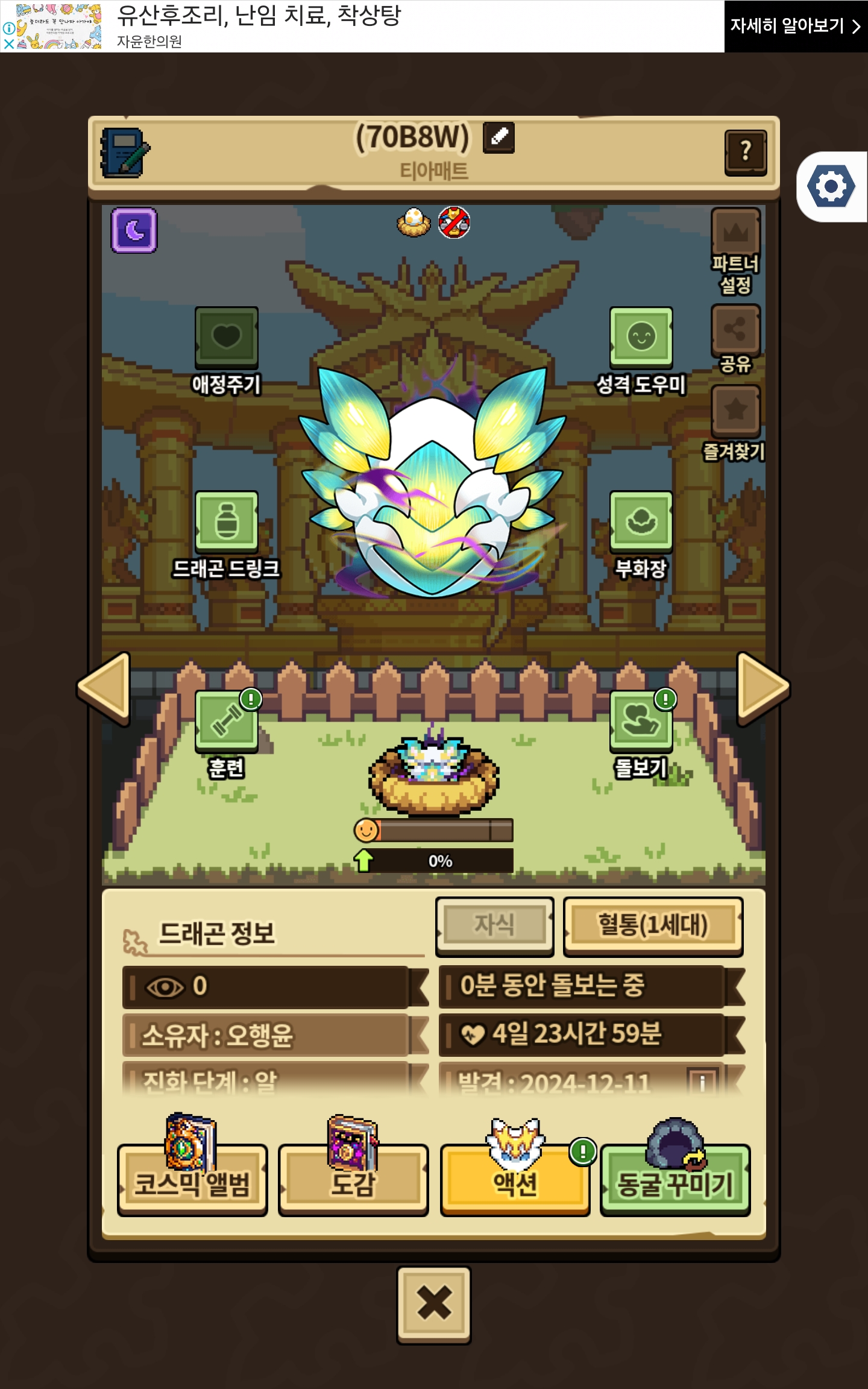Edit the dragon name with pencil icon
The image size is (868, 1389).
coord(498,137)
